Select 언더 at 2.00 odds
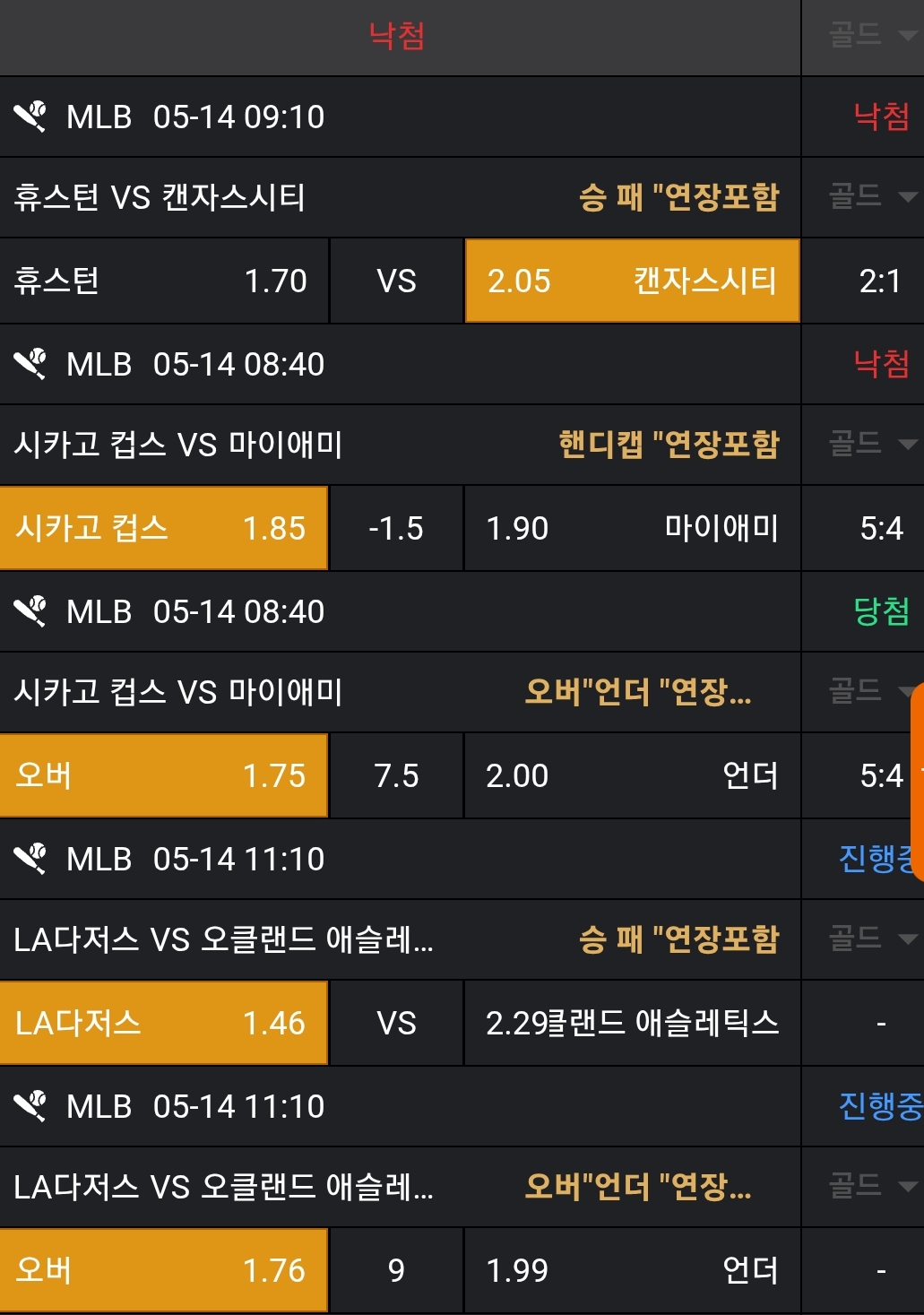The height and width of the screenshot is (1315, 924). pos(632,775)
